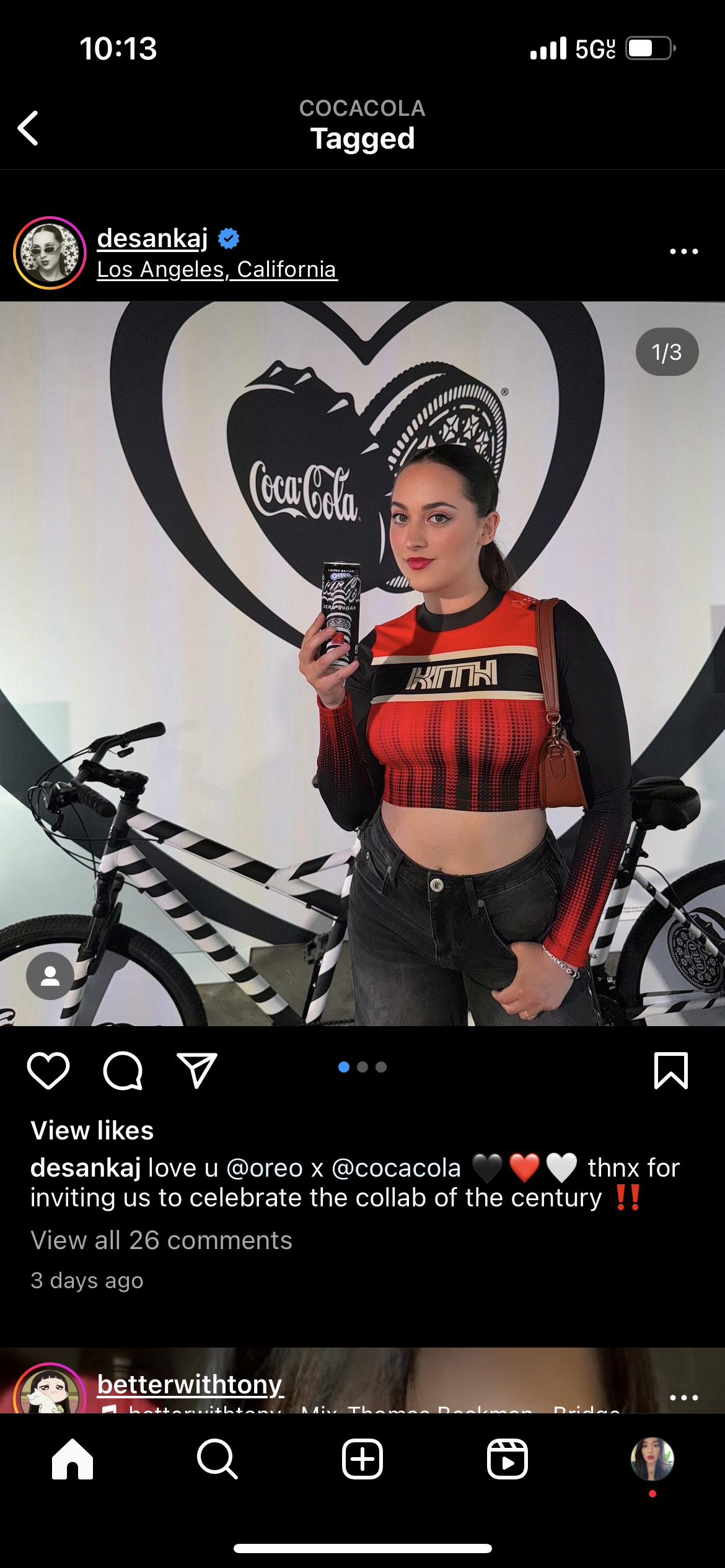Open the @cocacola mention in the caption
Viewport: 725px width, 1568px height.
click(396, 1168)
